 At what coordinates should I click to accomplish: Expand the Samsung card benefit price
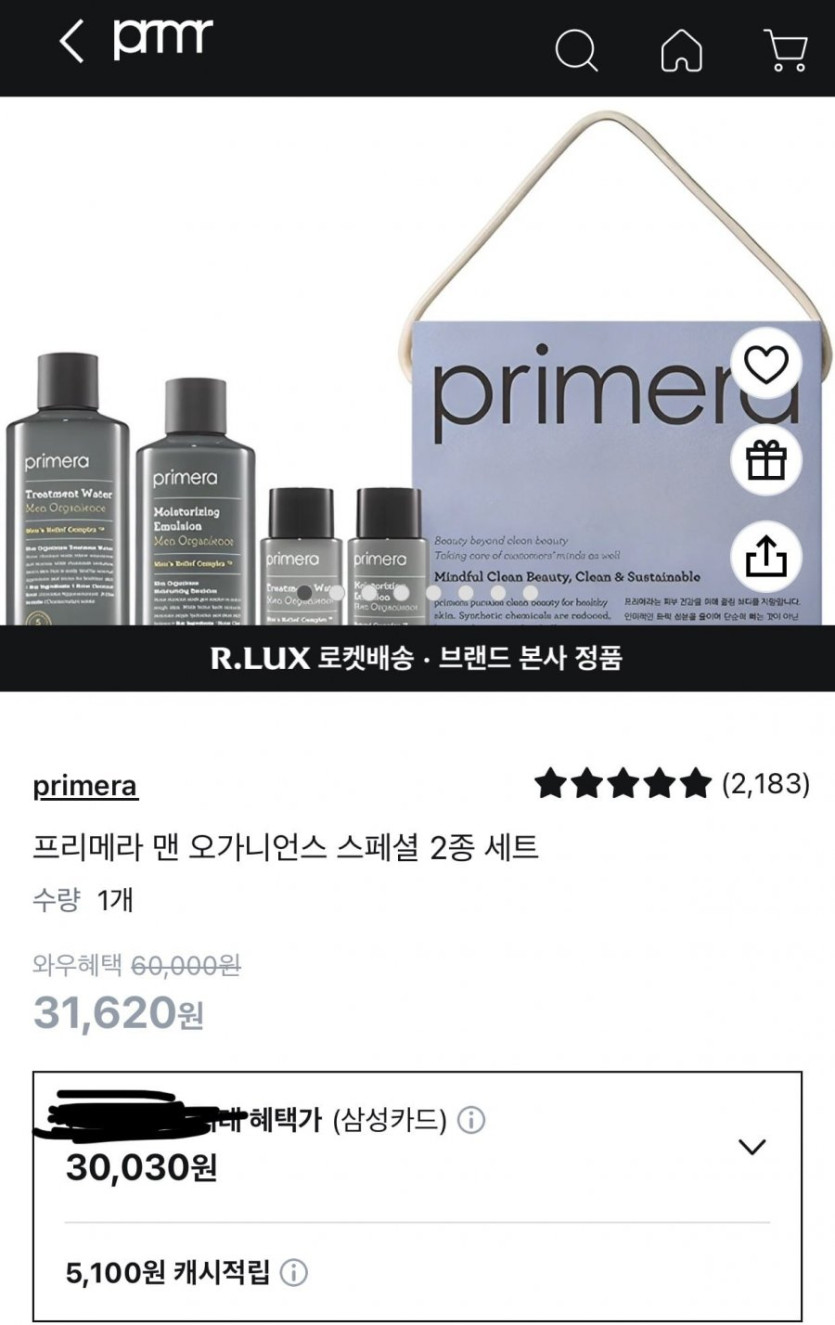(x=751, y=1146)
